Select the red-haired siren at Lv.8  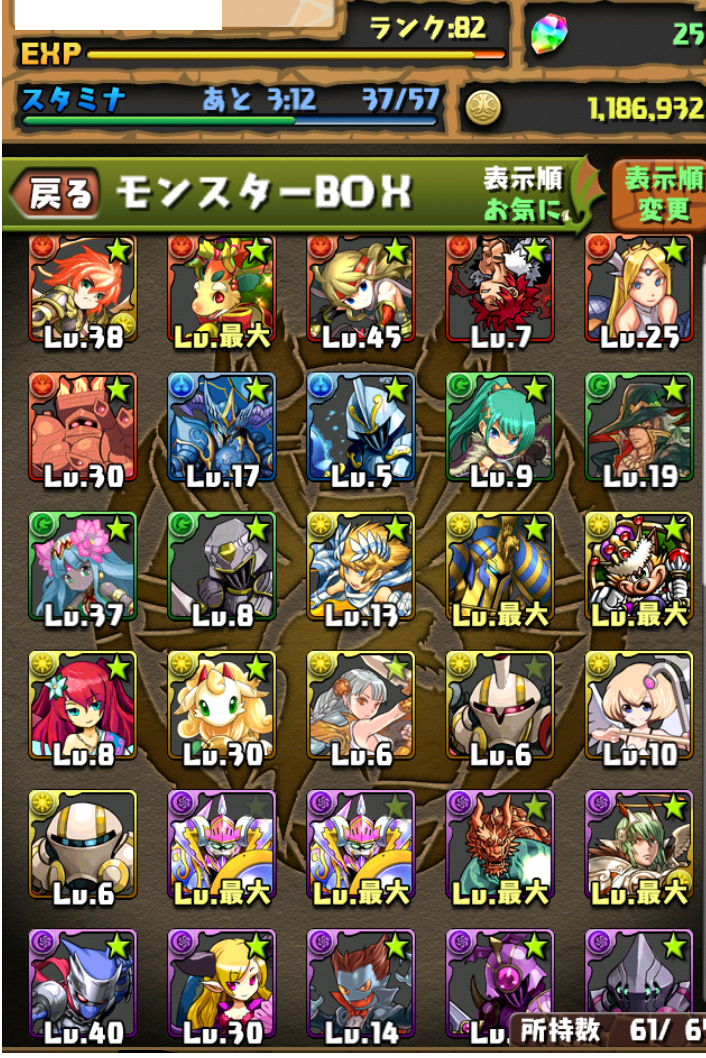click(x=83, y=706)
